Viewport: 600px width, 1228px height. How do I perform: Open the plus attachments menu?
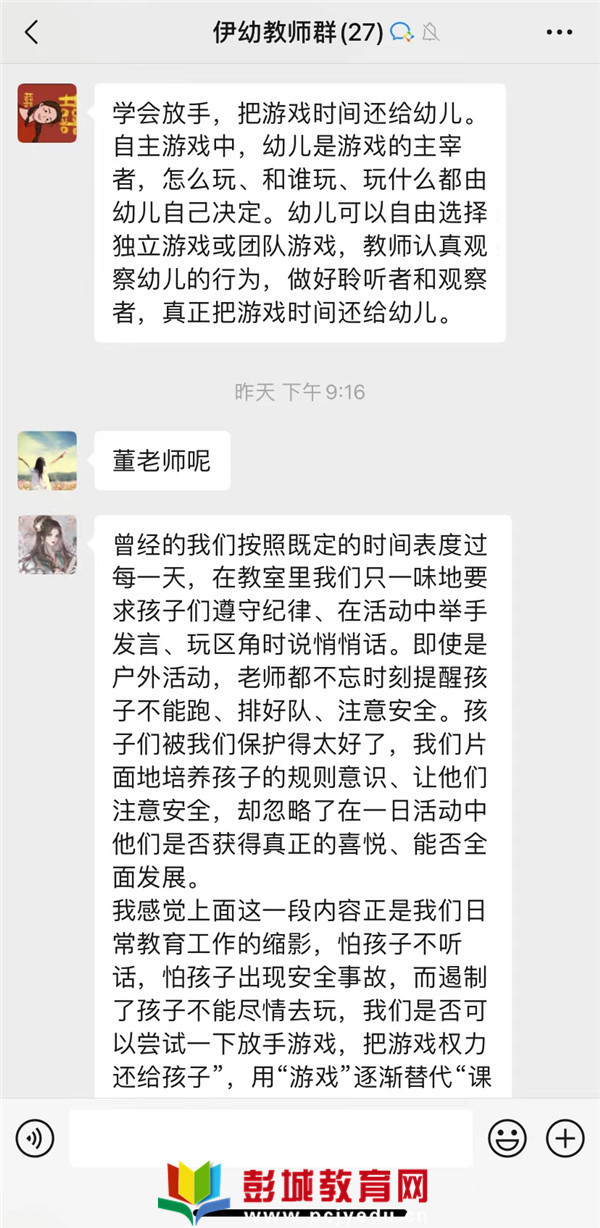[x=565, y=1138]
